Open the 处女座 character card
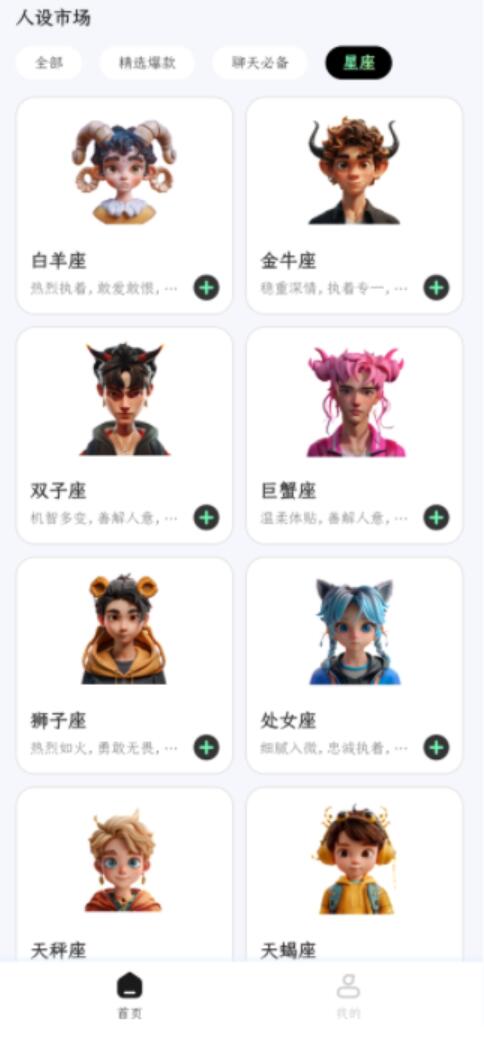The height and width of the screenshot is (1040, 484). 355,665
